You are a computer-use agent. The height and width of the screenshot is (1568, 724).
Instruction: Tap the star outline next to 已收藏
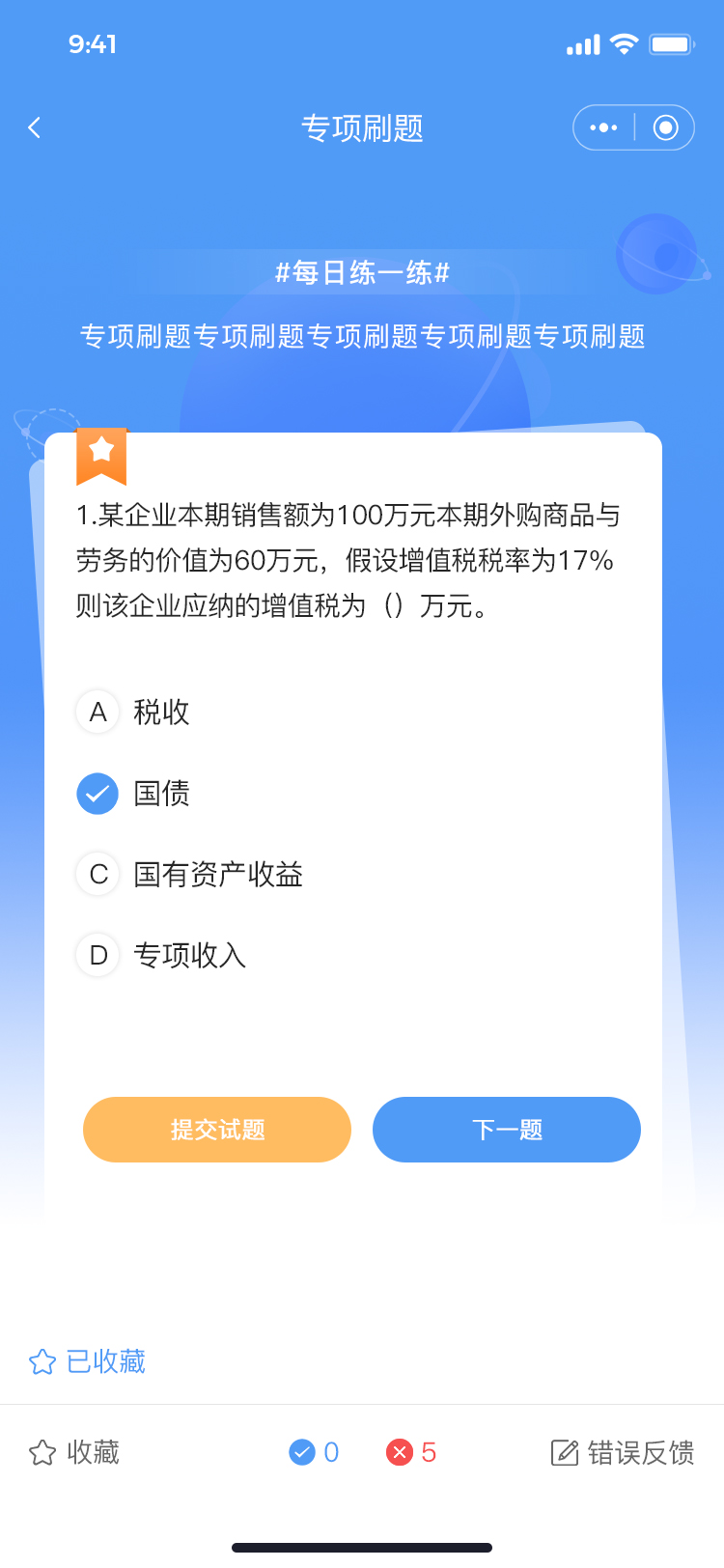[x=42, y=1361]
